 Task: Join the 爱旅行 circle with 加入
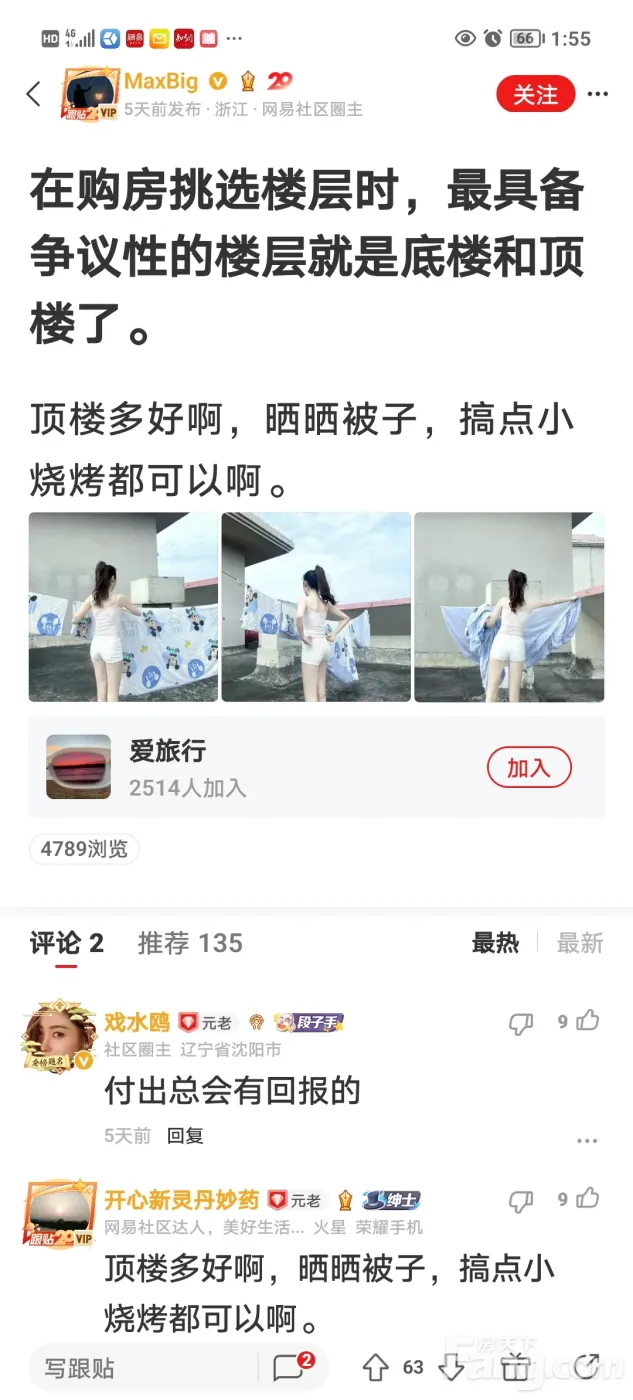click(528, 768)
